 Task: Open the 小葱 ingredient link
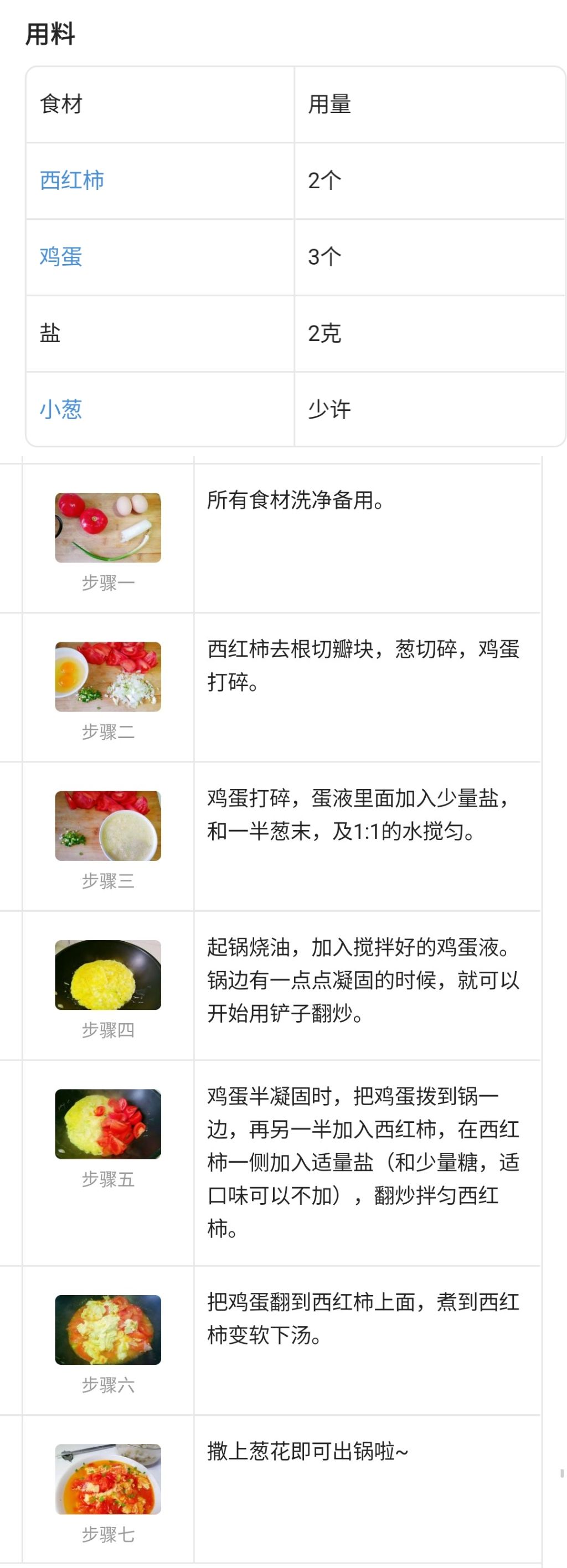(x=61, y=409)
